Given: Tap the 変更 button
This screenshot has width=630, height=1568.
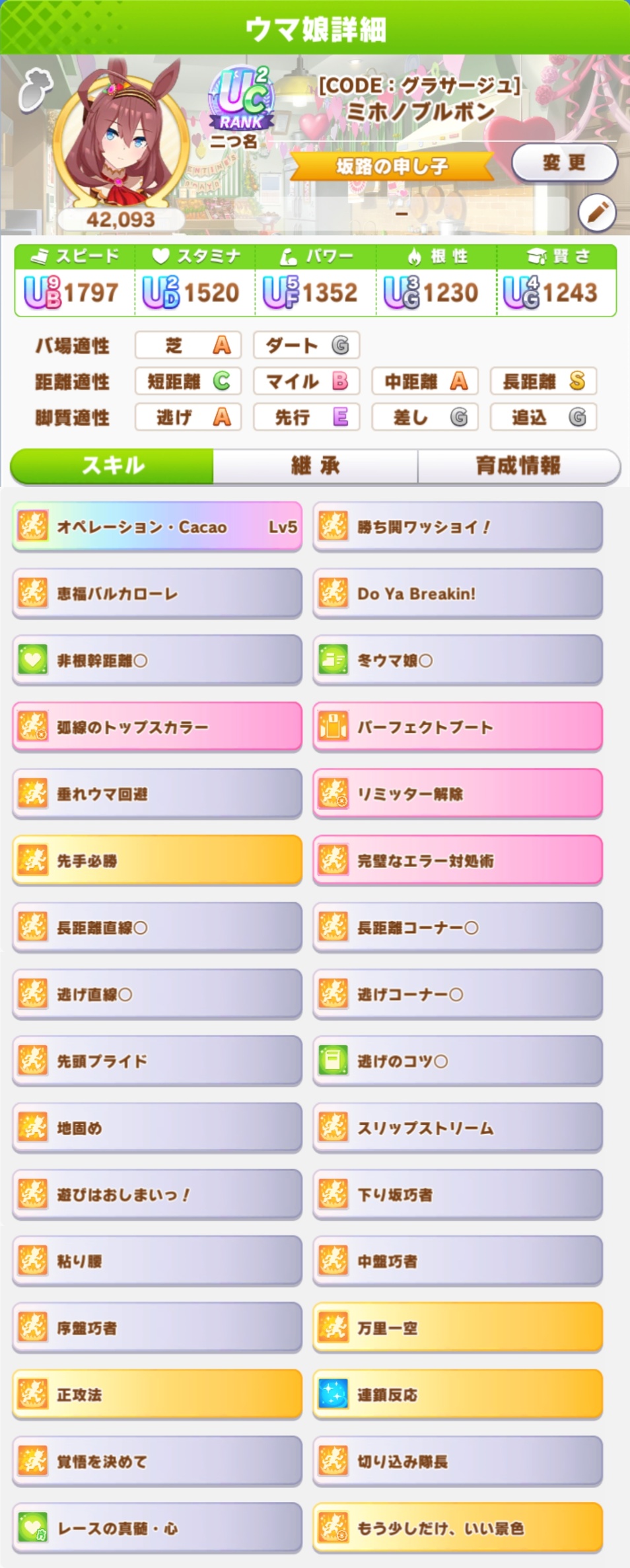Looking at the screenshot, I should tap(564, 162).
